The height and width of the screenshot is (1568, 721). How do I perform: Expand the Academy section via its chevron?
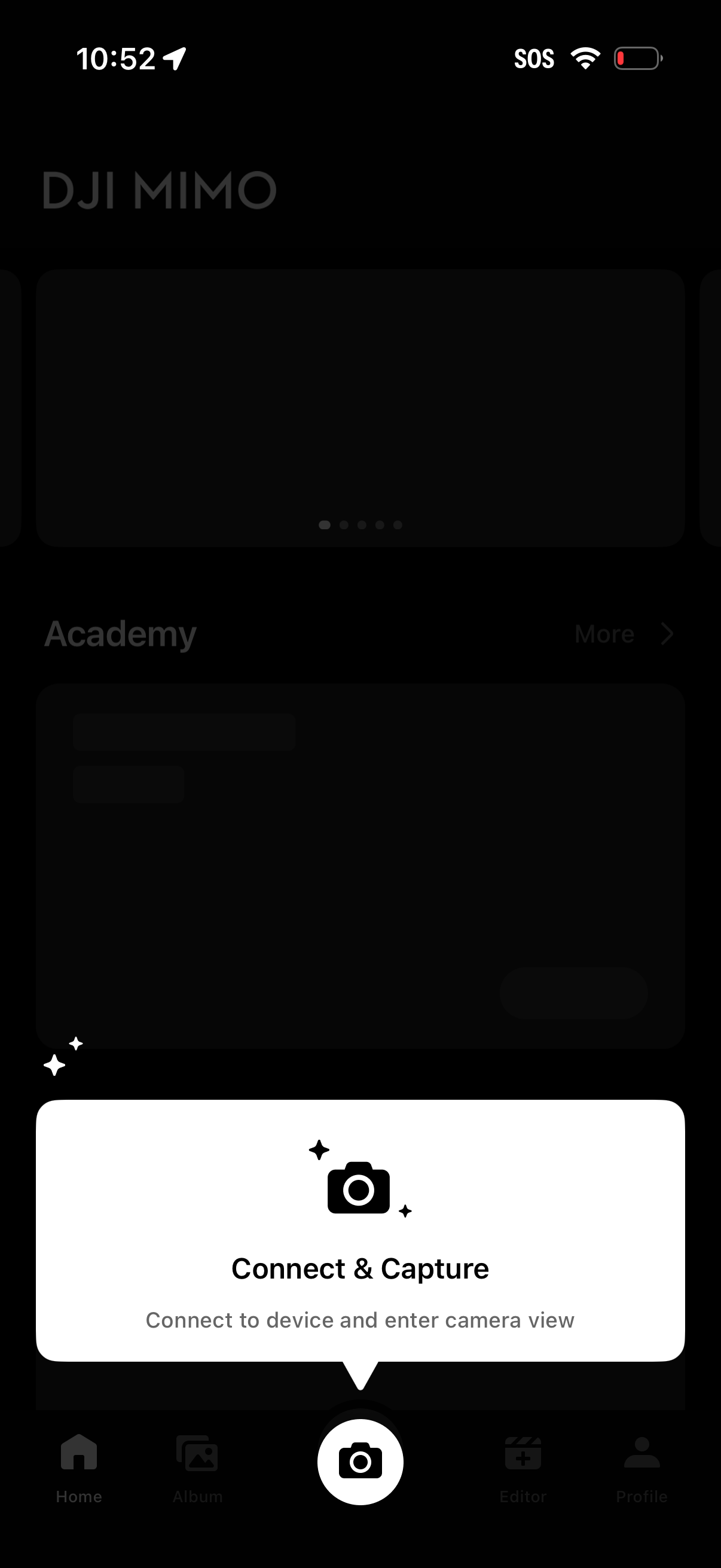667,633
